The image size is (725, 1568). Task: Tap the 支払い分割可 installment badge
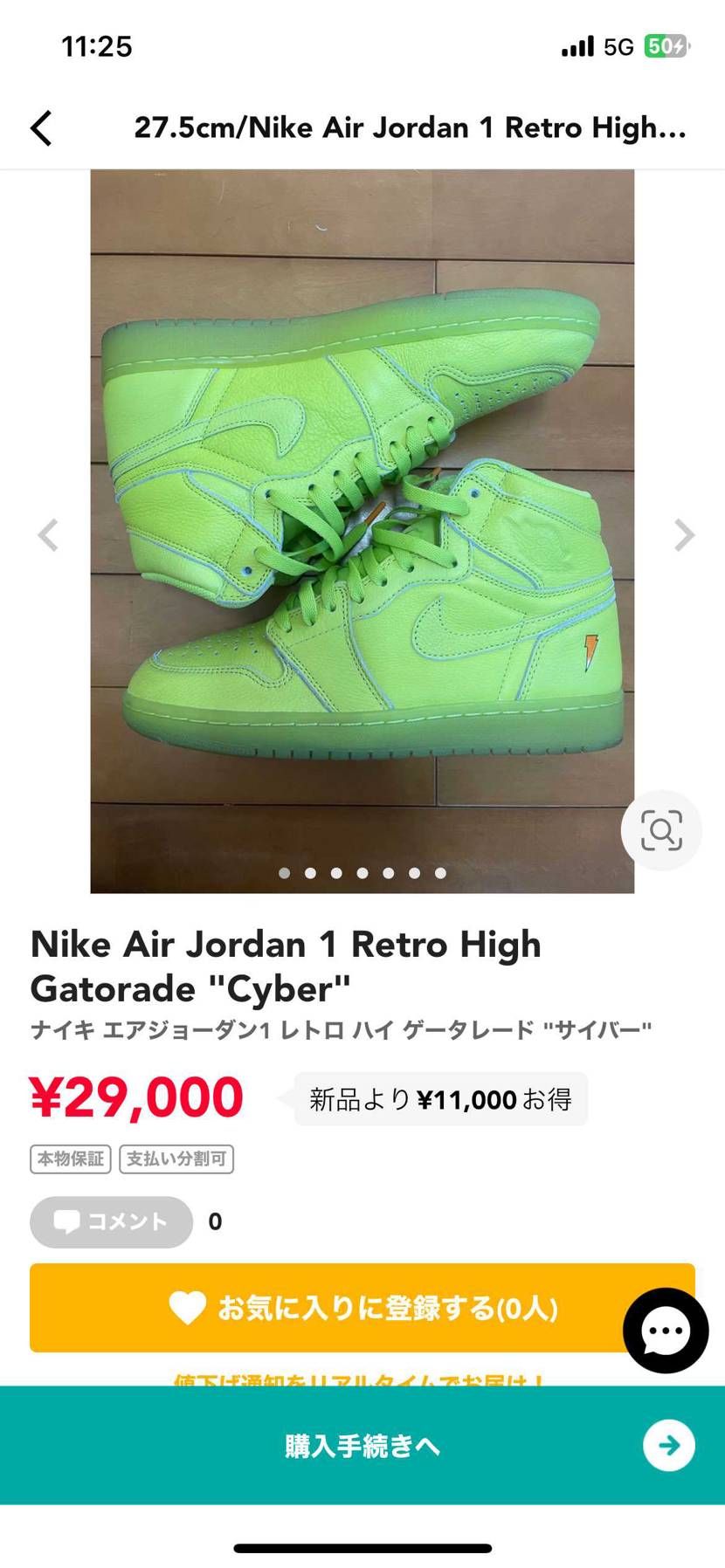[176, 1159]
